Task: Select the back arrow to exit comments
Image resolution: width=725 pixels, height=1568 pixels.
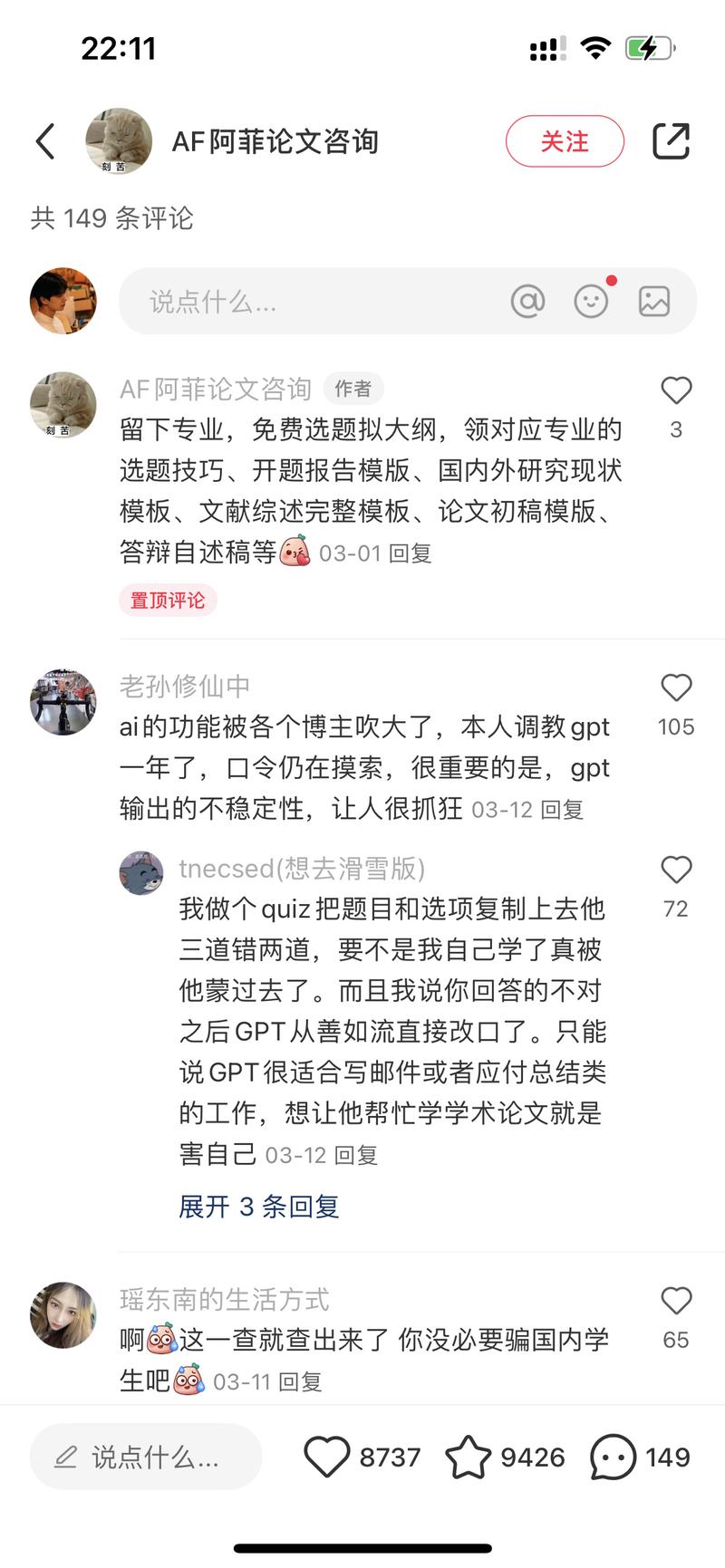Action: tap(44, 141)
